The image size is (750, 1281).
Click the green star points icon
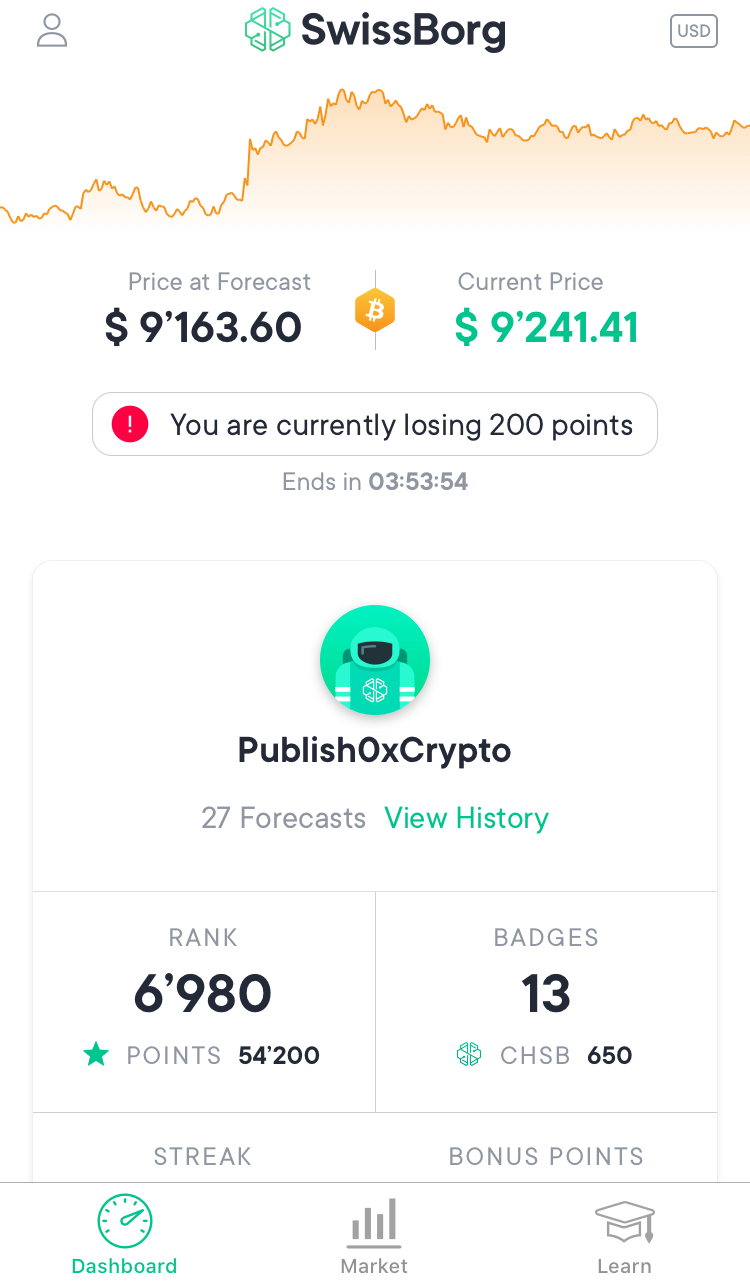tap(96, 1054)
